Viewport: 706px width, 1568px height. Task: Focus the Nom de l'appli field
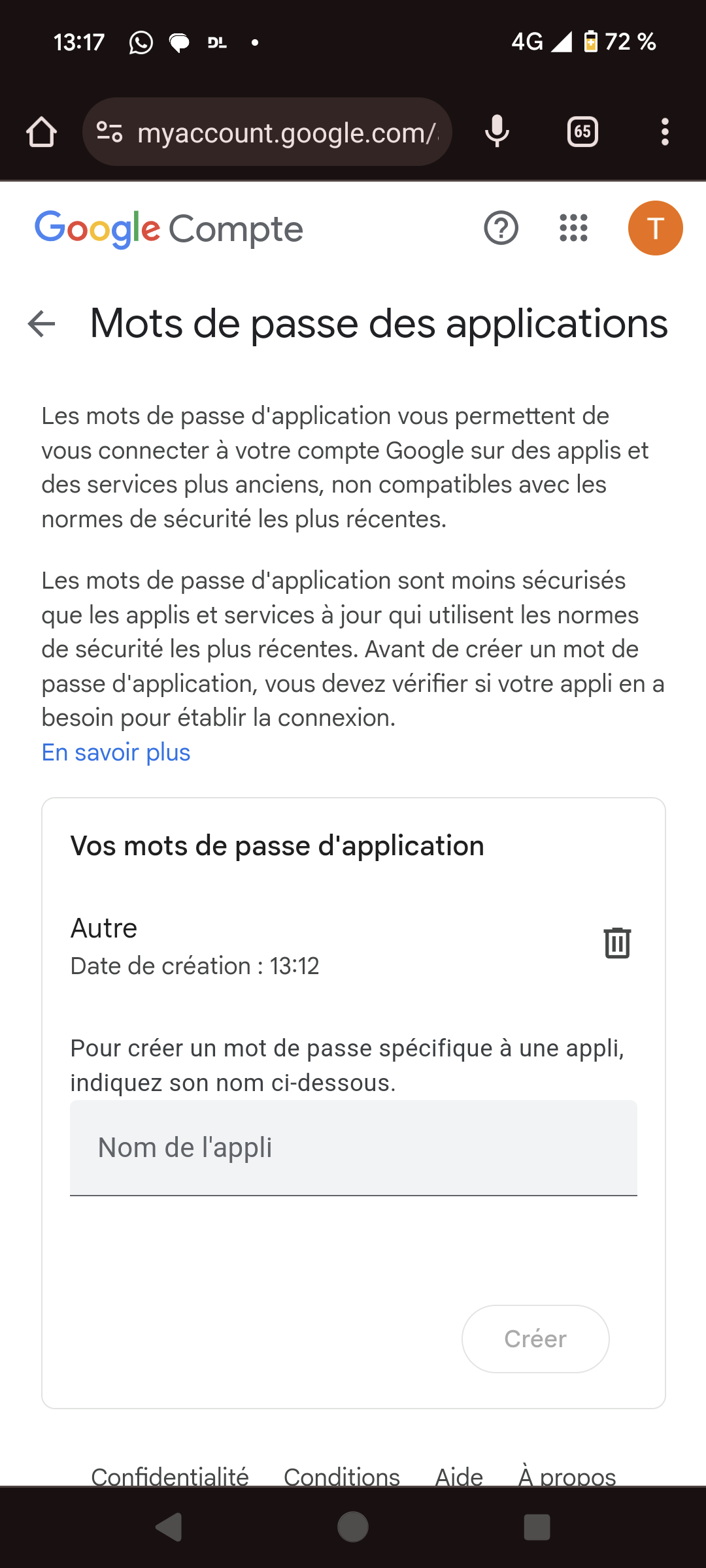click(x=354, y=1148)
